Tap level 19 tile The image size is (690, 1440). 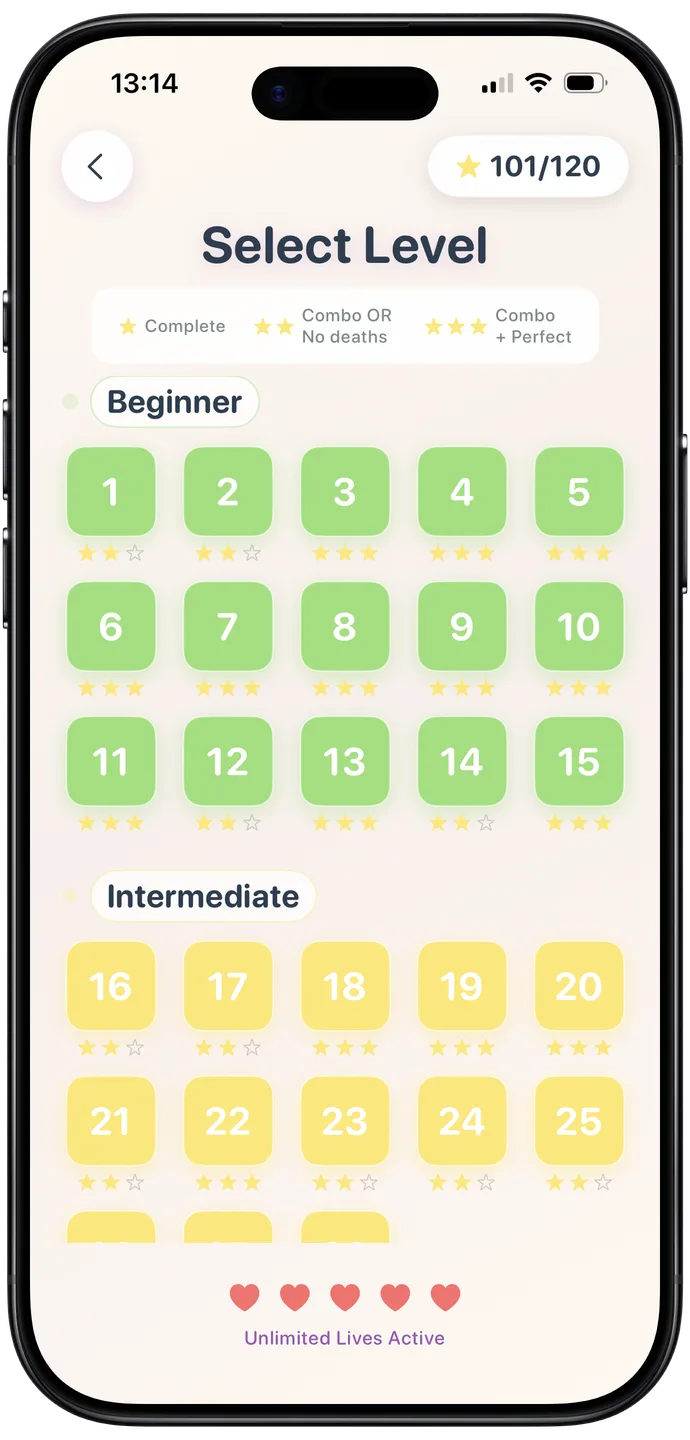click(462, 986)
